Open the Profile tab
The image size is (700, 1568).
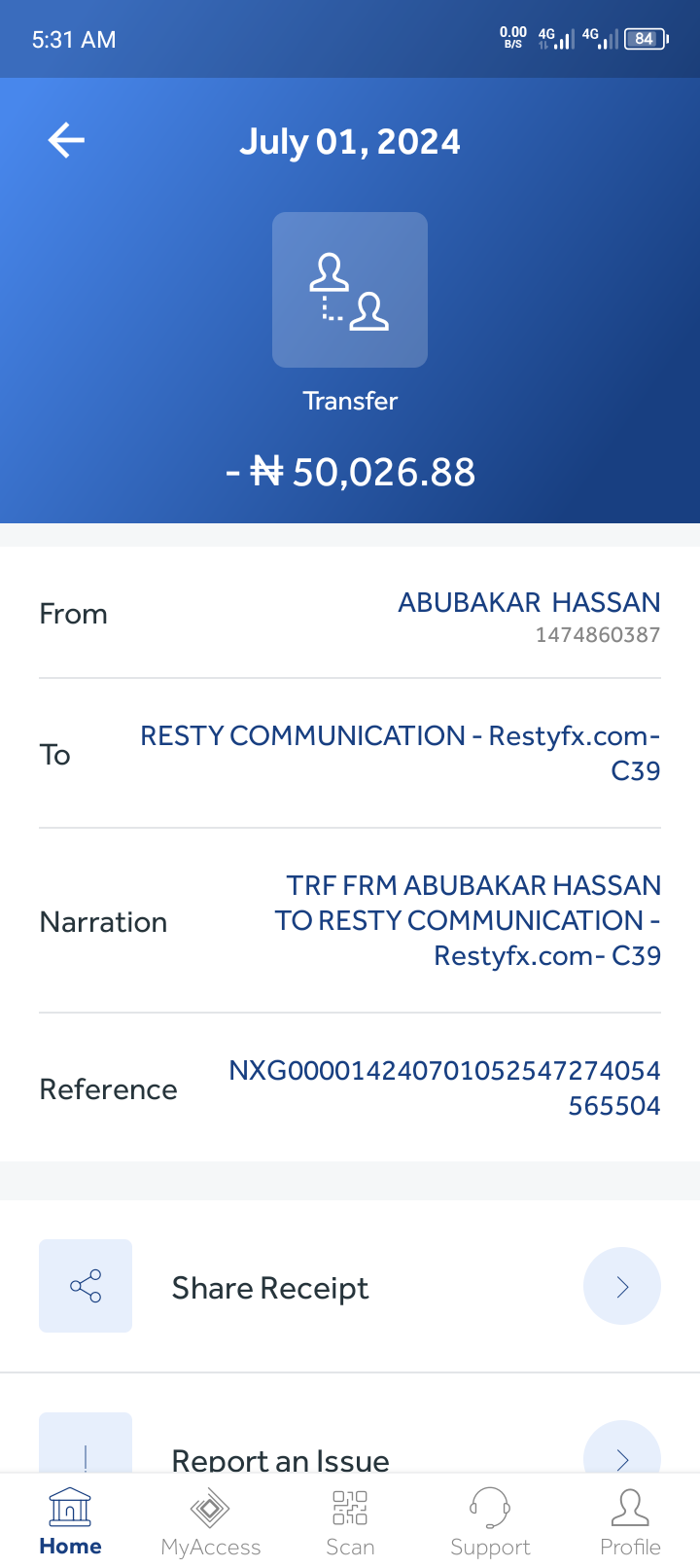click(x=630, y=1522)
